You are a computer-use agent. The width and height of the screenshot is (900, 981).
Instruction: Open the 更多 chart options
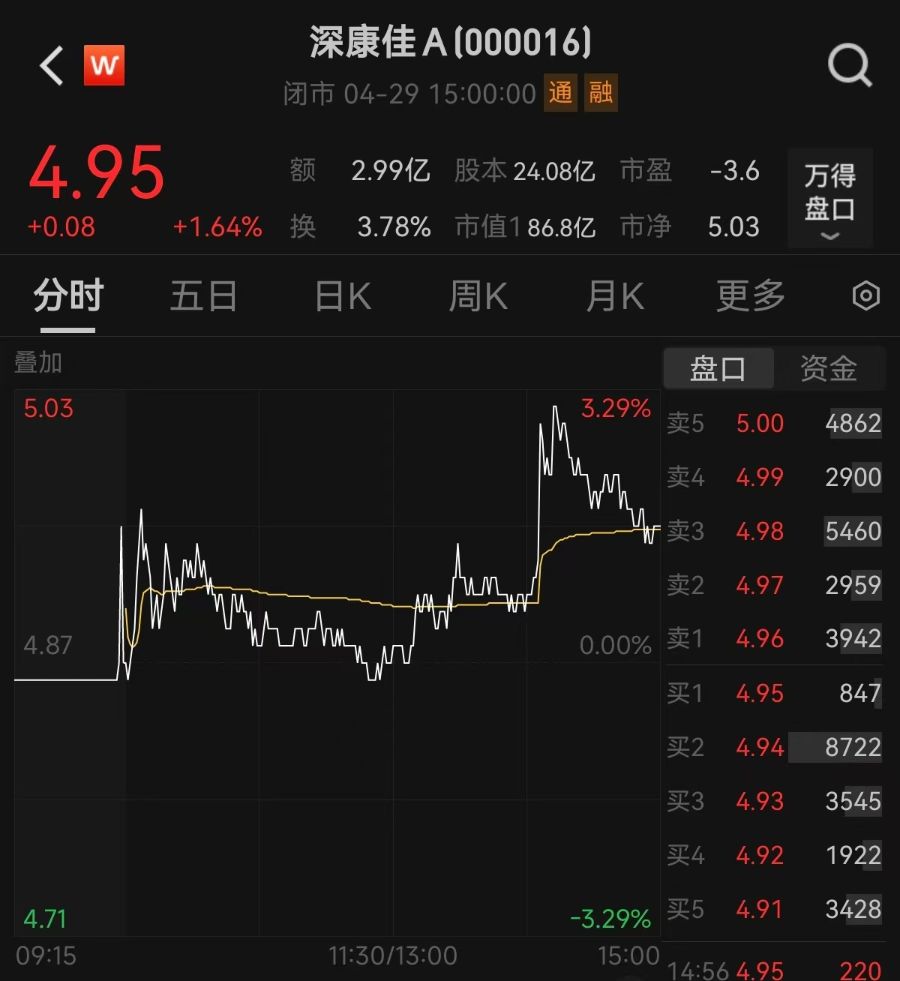click(x=751, y=296)
